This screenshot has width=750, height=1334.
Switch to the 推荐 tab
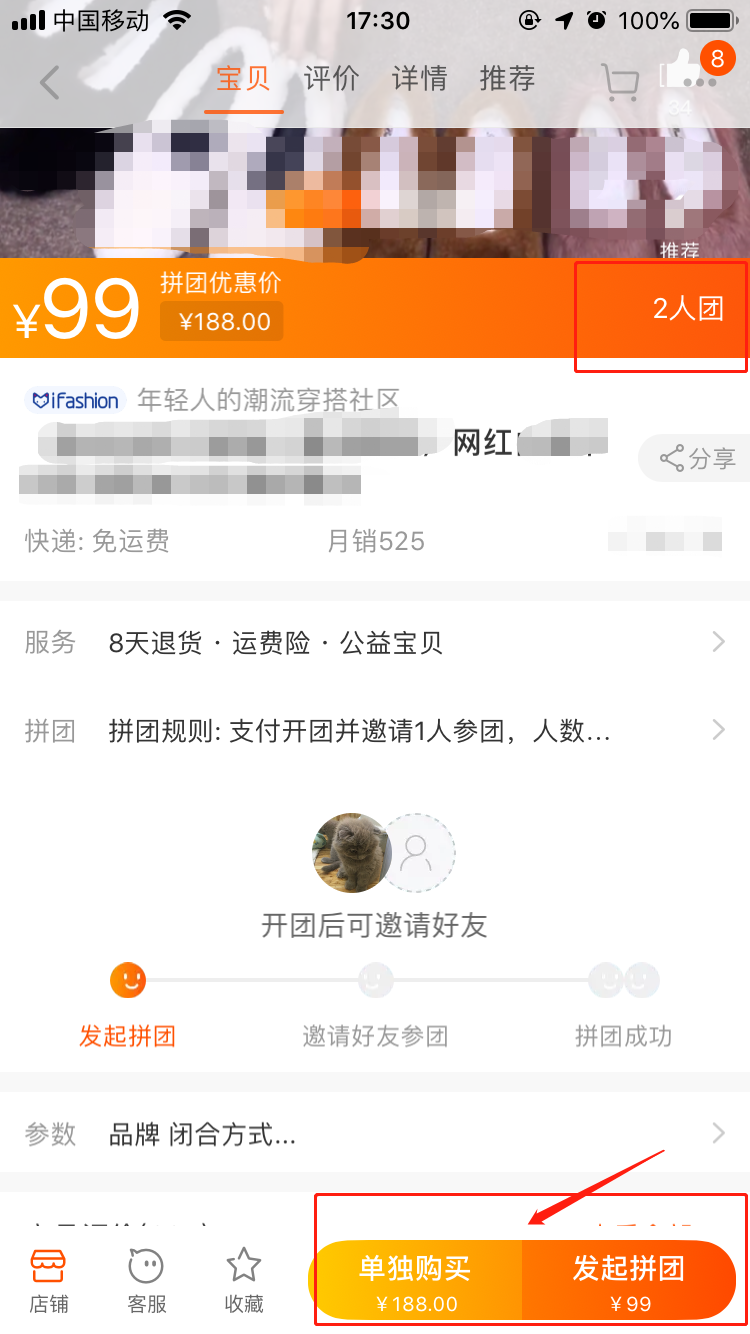[507, 79]
